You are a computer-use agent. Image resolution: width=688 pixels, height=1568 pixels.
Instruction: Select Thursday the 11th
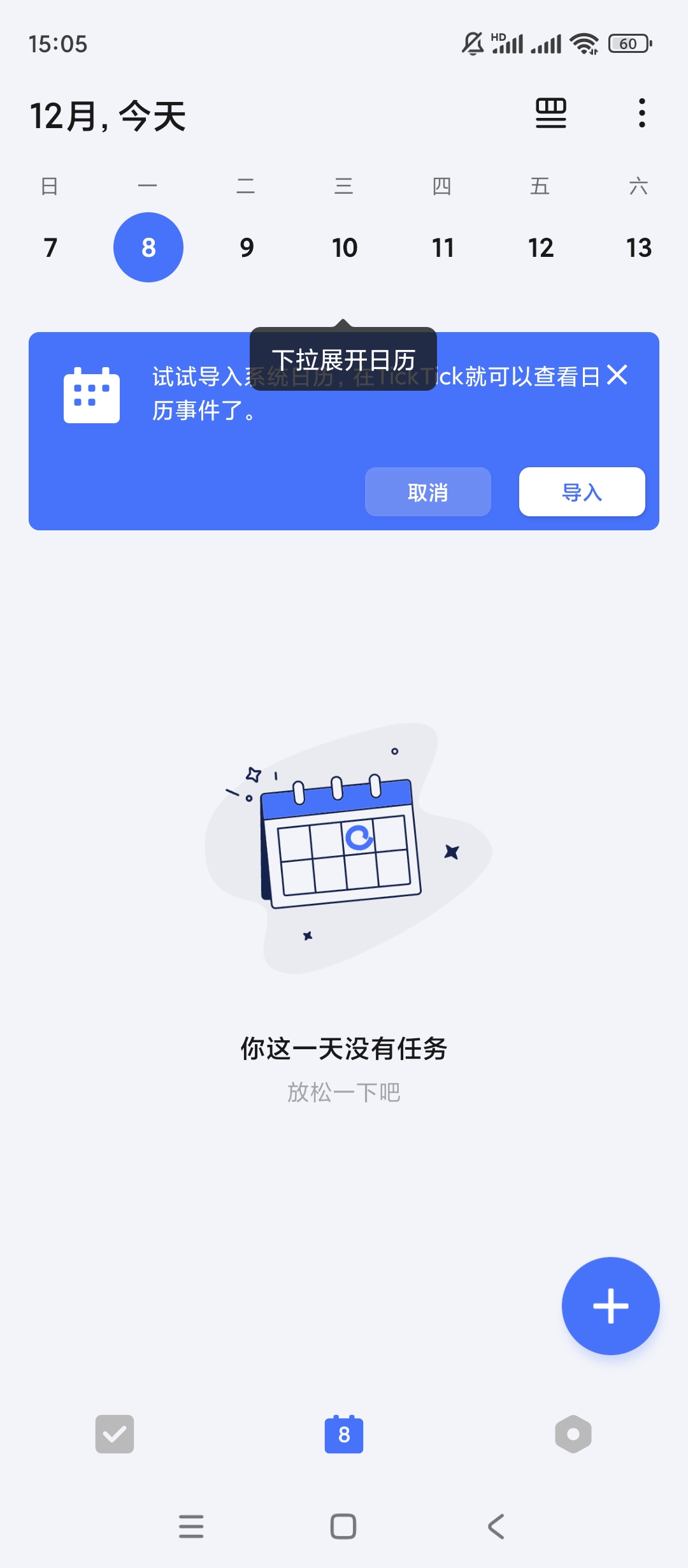tap(443, 247)
